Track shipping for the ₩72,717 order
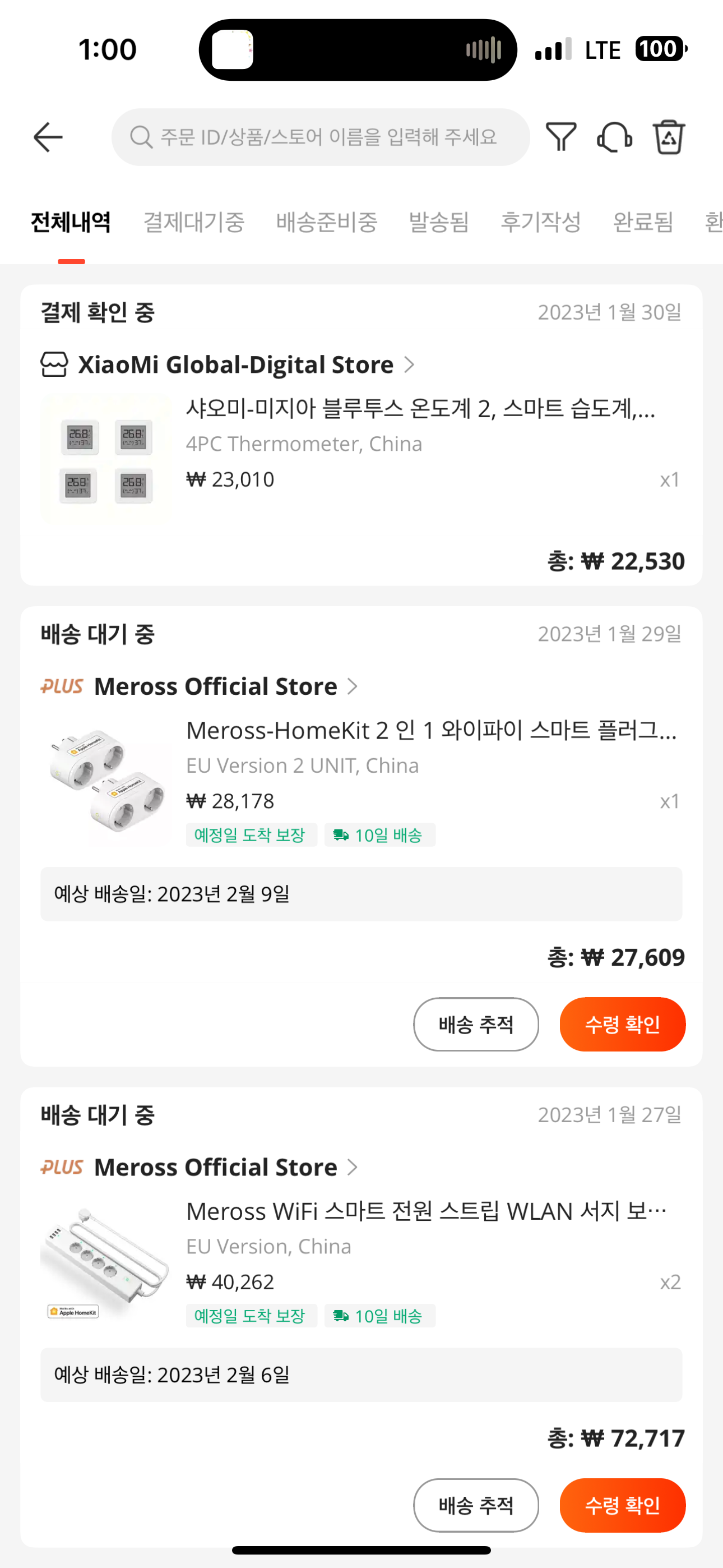 point(476,1505)
